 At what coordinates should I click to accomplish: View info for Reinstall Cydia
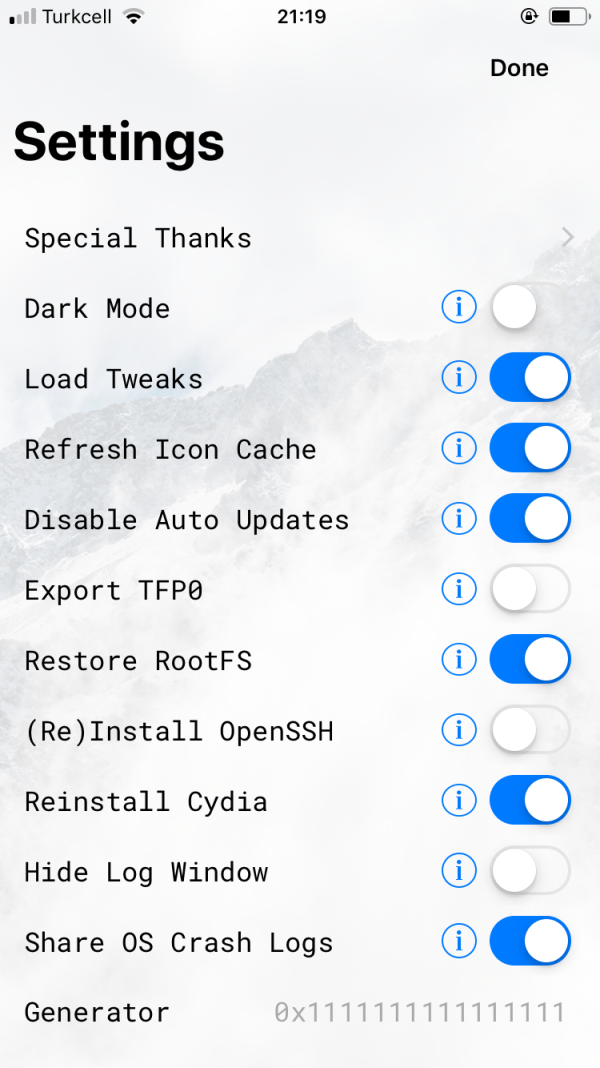459,801
